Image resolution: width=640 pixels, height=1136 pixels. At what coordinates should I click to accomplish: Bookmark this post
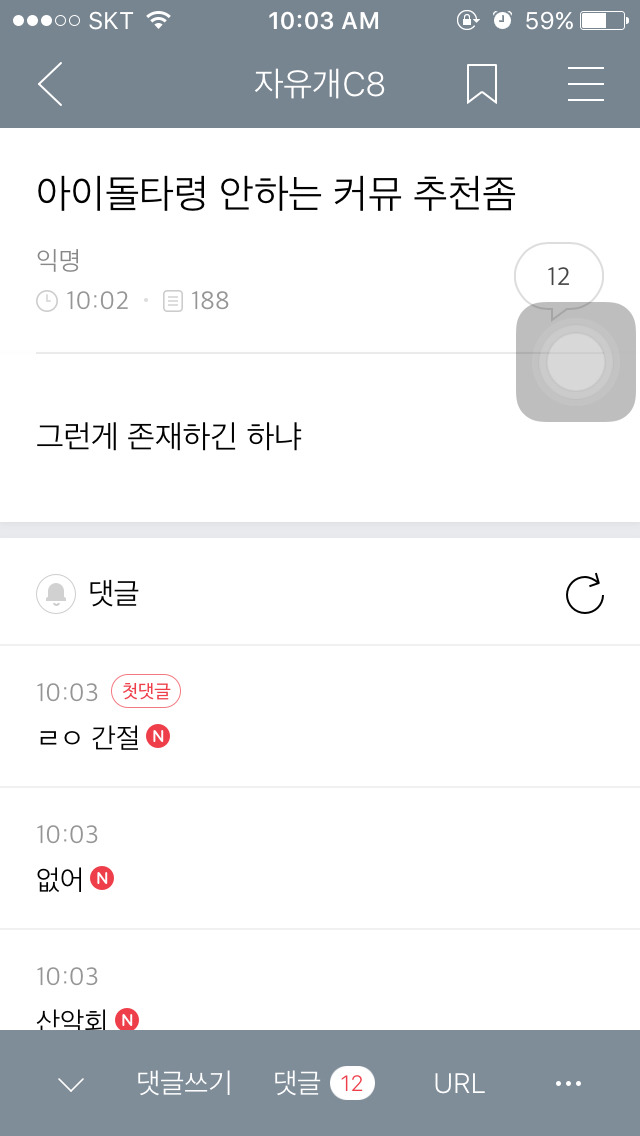[x=481, y=84]
